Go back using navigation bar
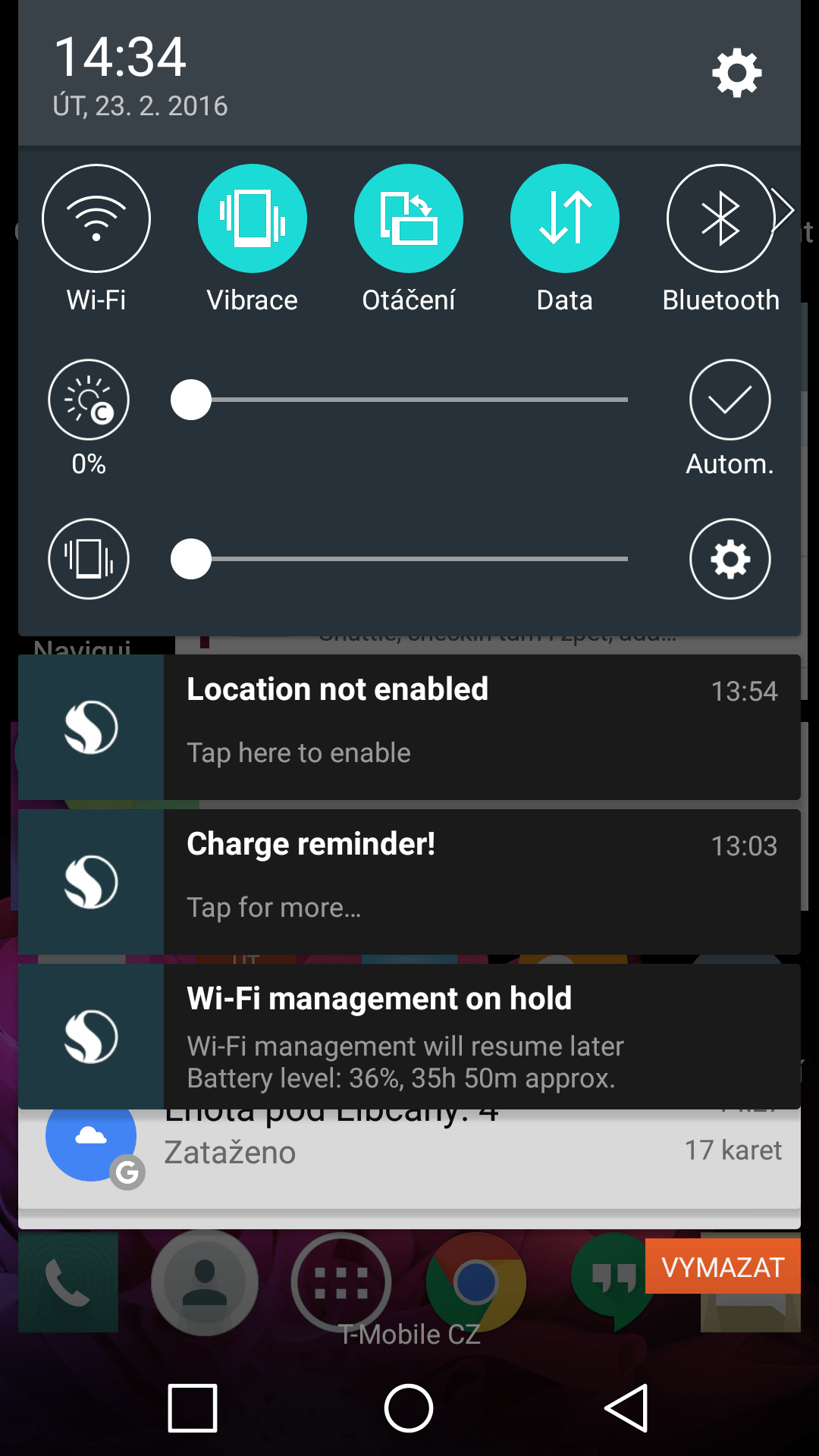The width and height of the screenshot is (819, 1456). coord(626,1408)
